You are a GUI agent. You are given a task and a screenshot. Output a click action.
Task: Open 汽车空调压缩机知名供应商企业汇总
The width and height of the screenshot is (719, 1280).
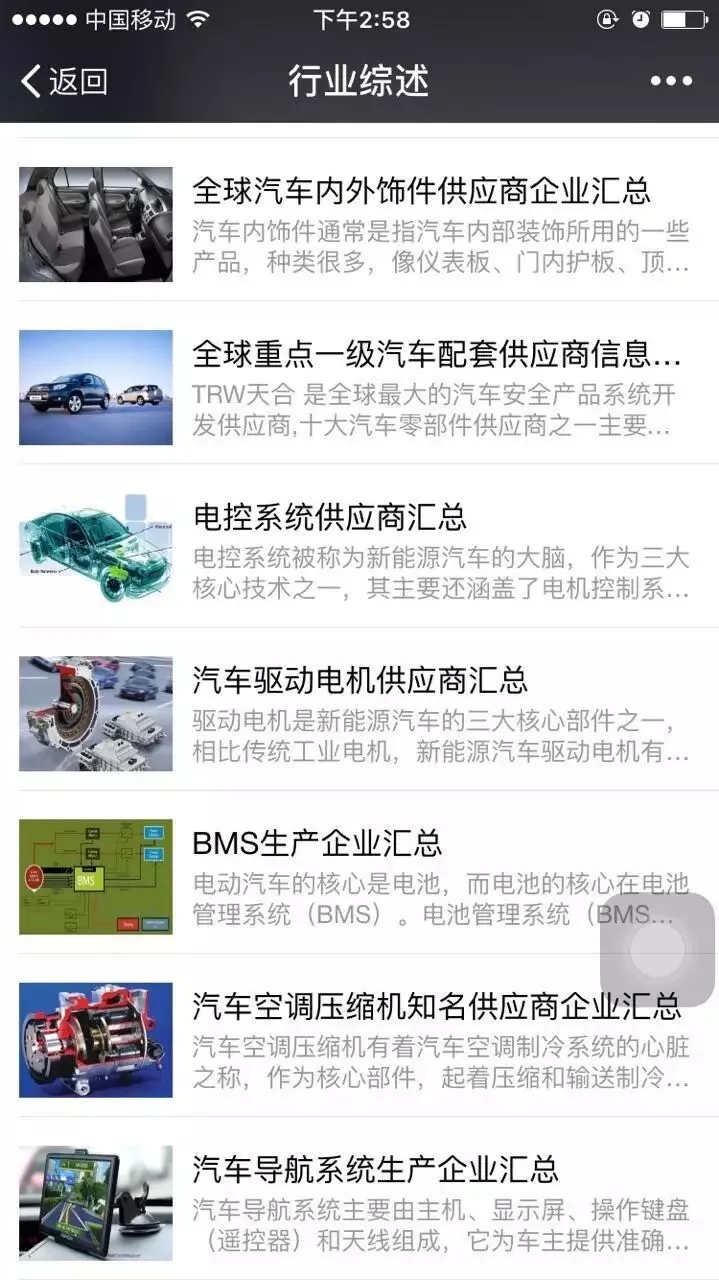pyautogui.click(x=436, y=1005)
